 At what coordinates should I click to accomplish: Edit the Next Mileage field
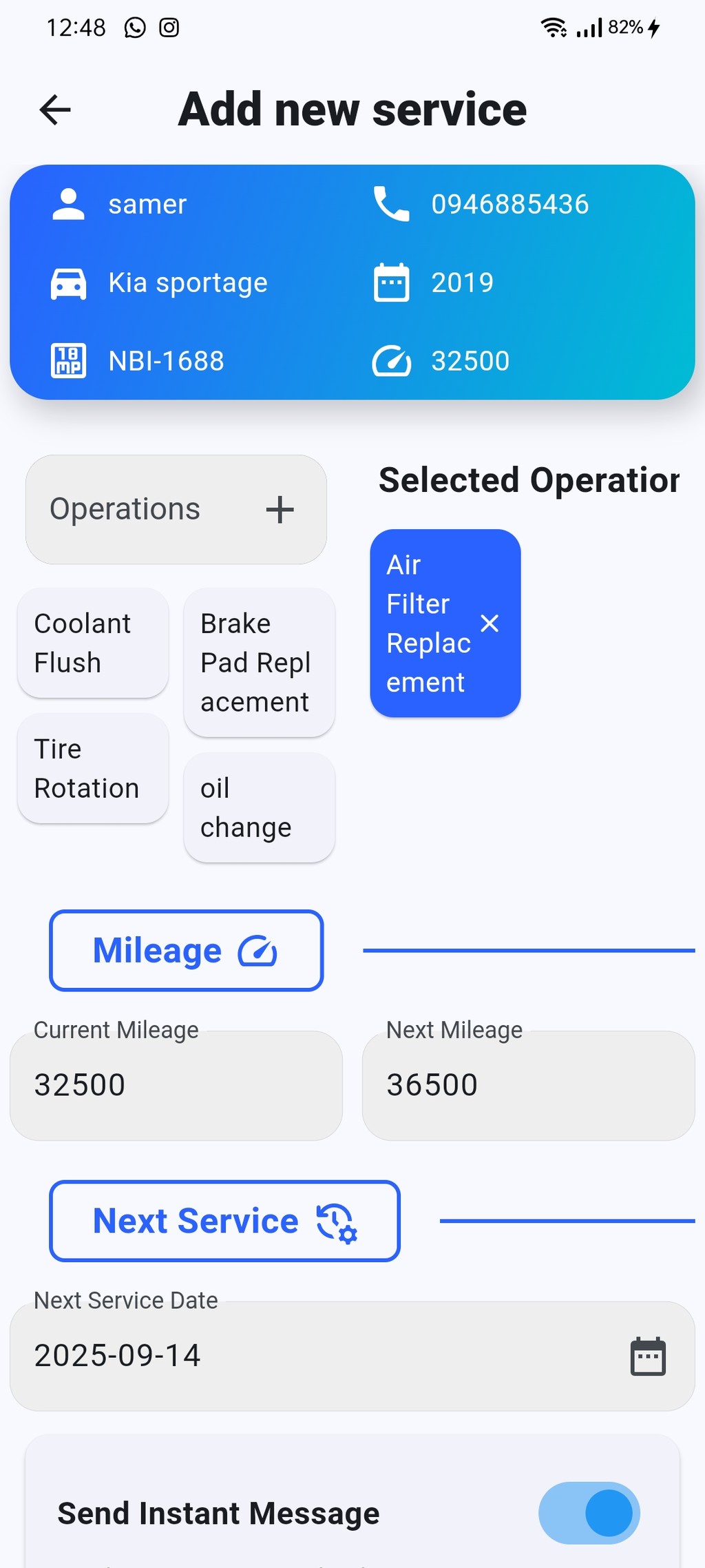point(528,1085)
